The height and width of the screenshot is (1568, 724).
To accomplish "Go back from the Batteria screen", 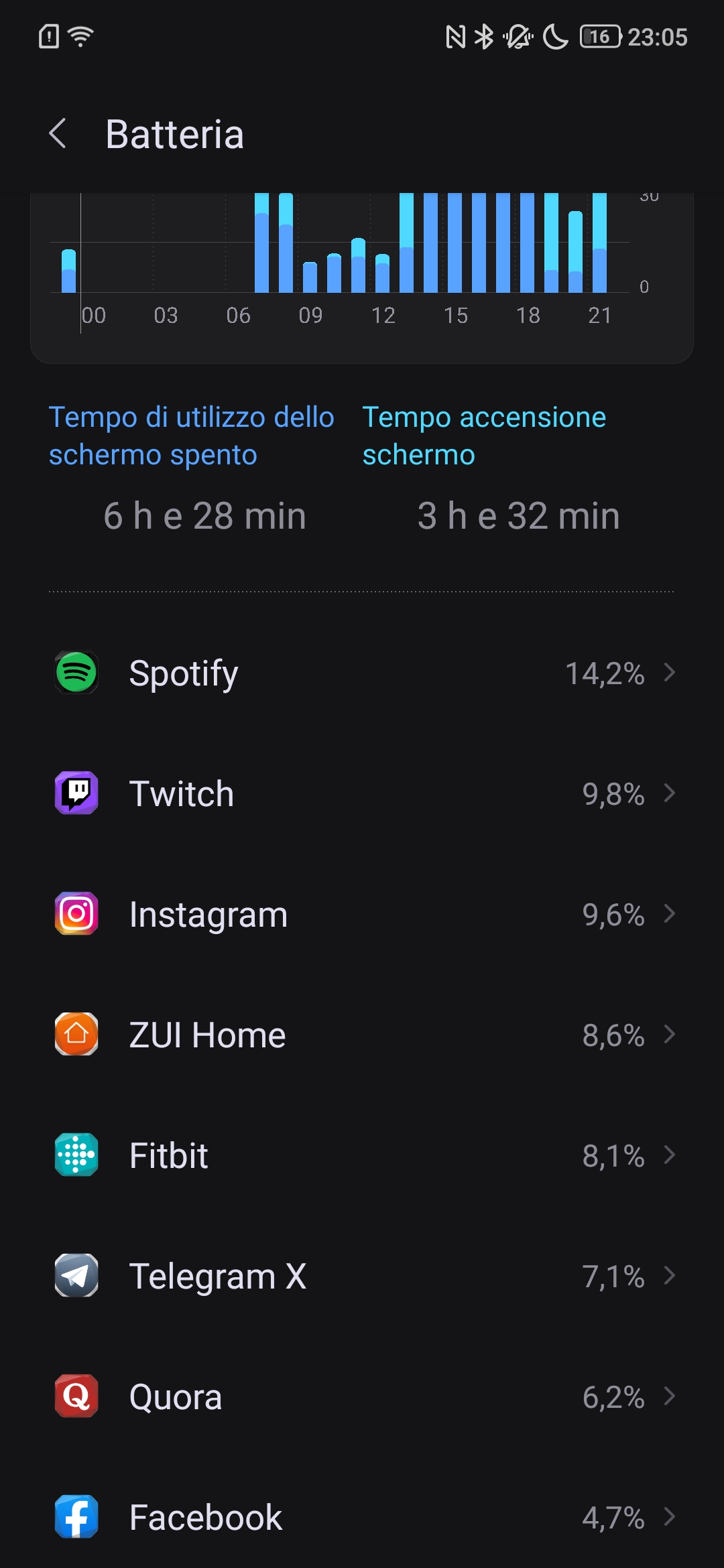I will point(58,133).
